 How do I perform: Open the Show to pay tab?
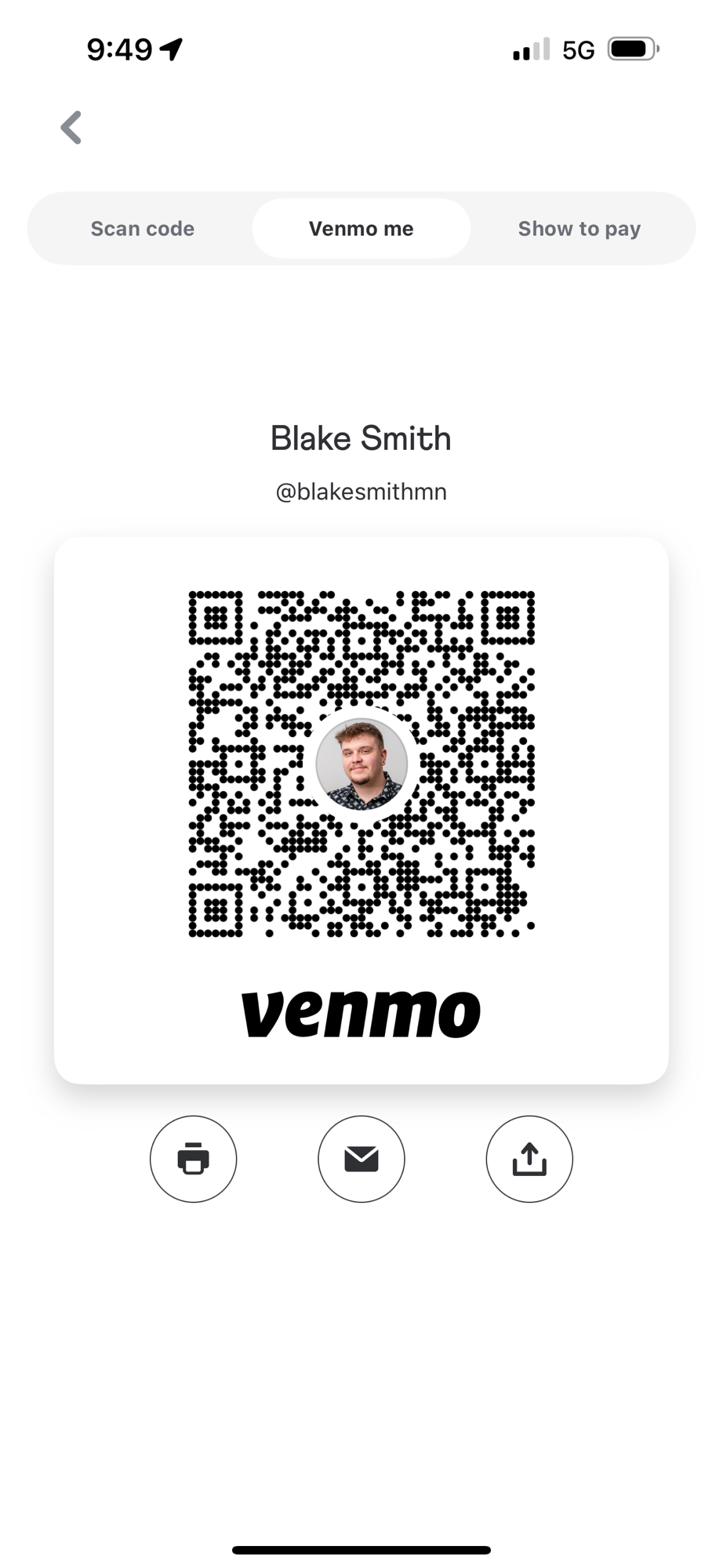pyautogui.click(x=579, y=228)
